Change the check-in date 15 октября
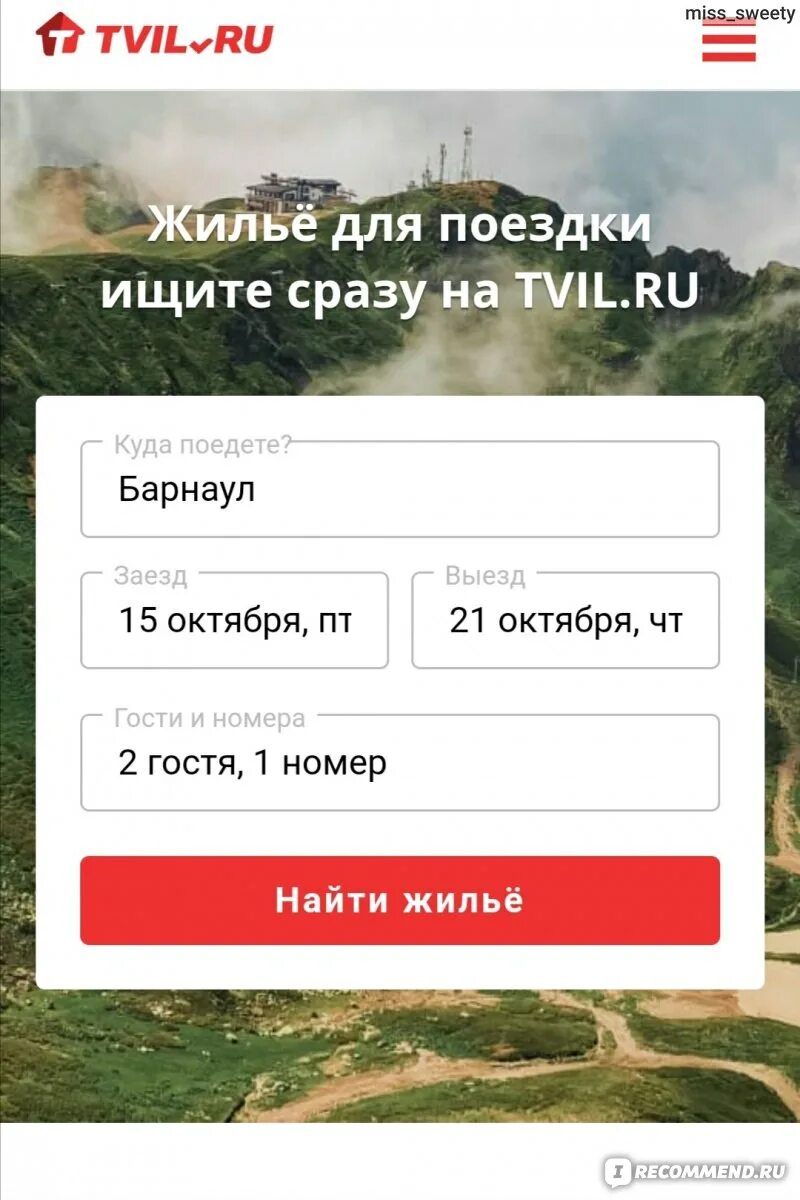This screenshot has height=1200, width=800. pyautogui.click(x=234, y=621)
